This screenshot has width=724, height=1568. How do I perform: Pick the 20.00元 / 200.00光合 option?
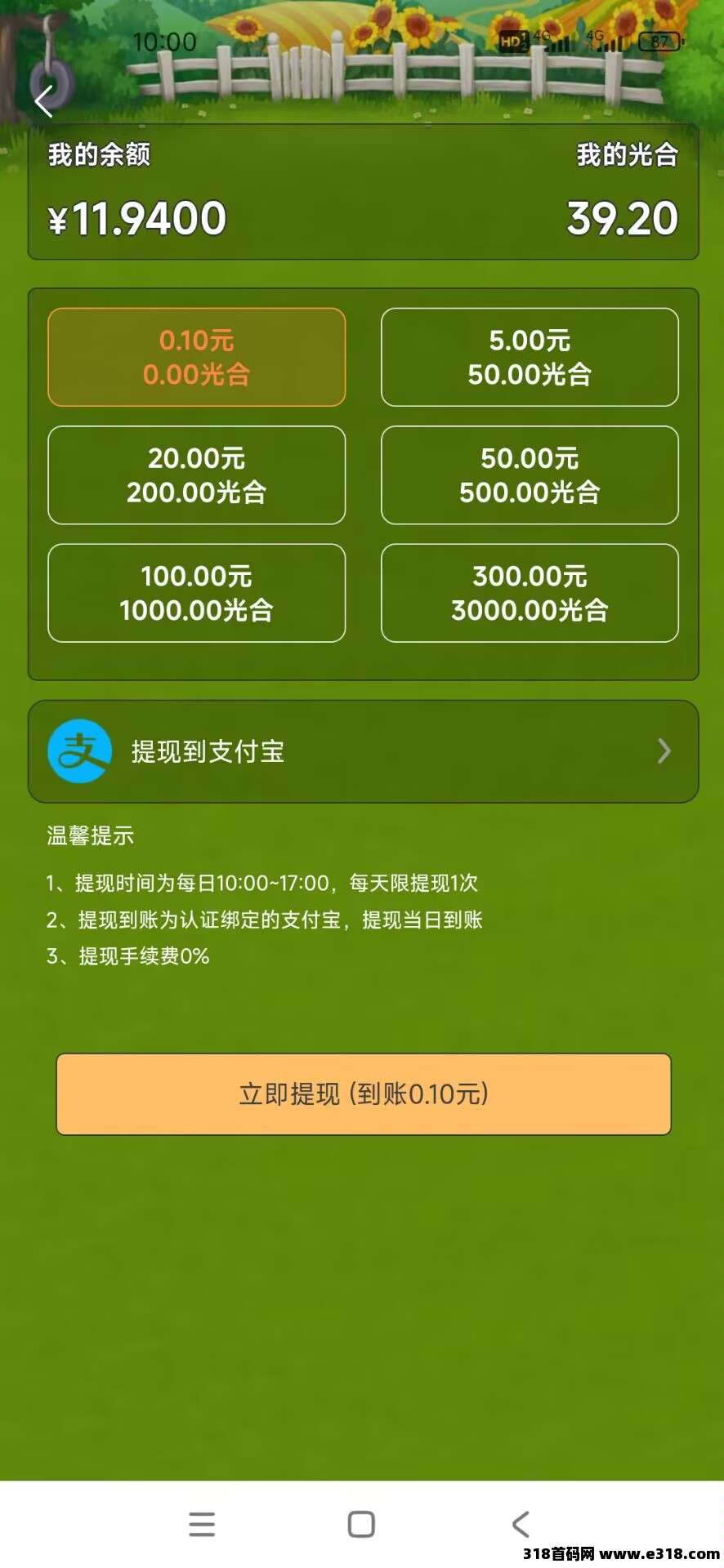pos(196,474)
